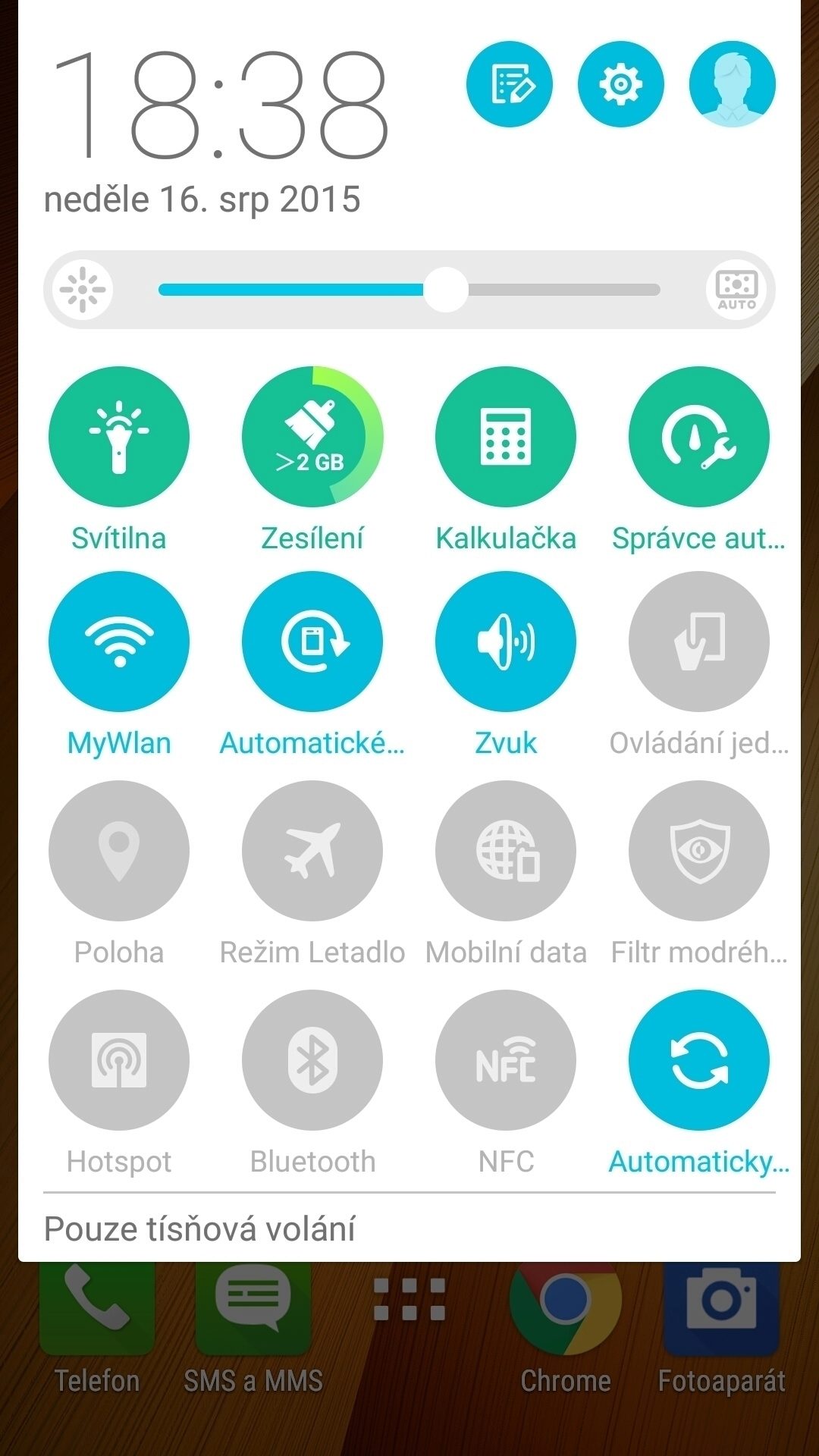Turn on Bluetooth
Viewport: 819px width, 1456px height.
[x=312, y=1060]
